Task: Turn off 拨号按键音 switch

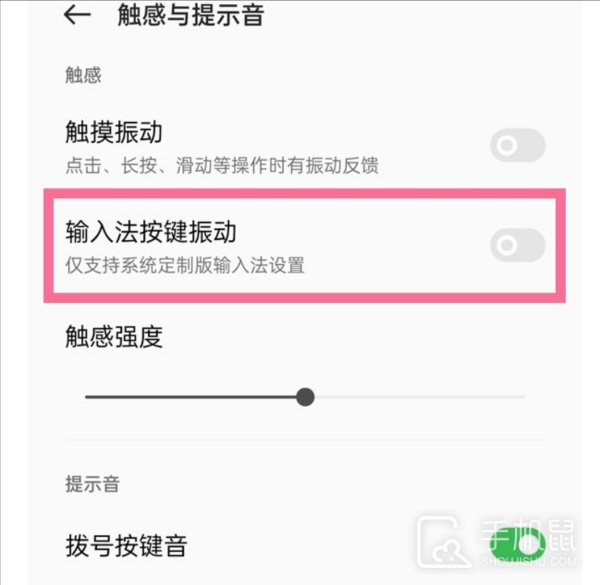Action: pyautogui.click(x=517, y=544)
